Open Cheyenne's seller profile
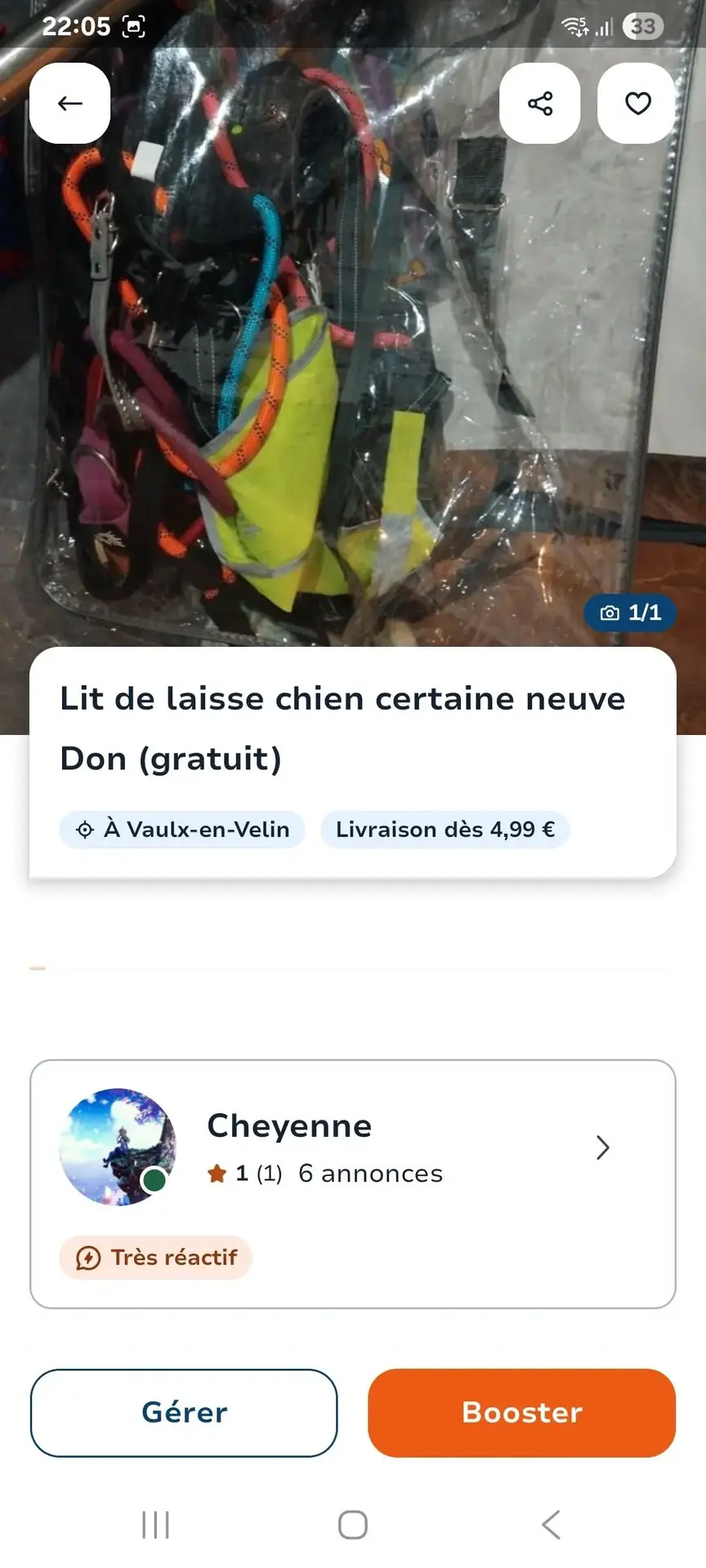The image size is (706, 1568). click(353, 1147)
